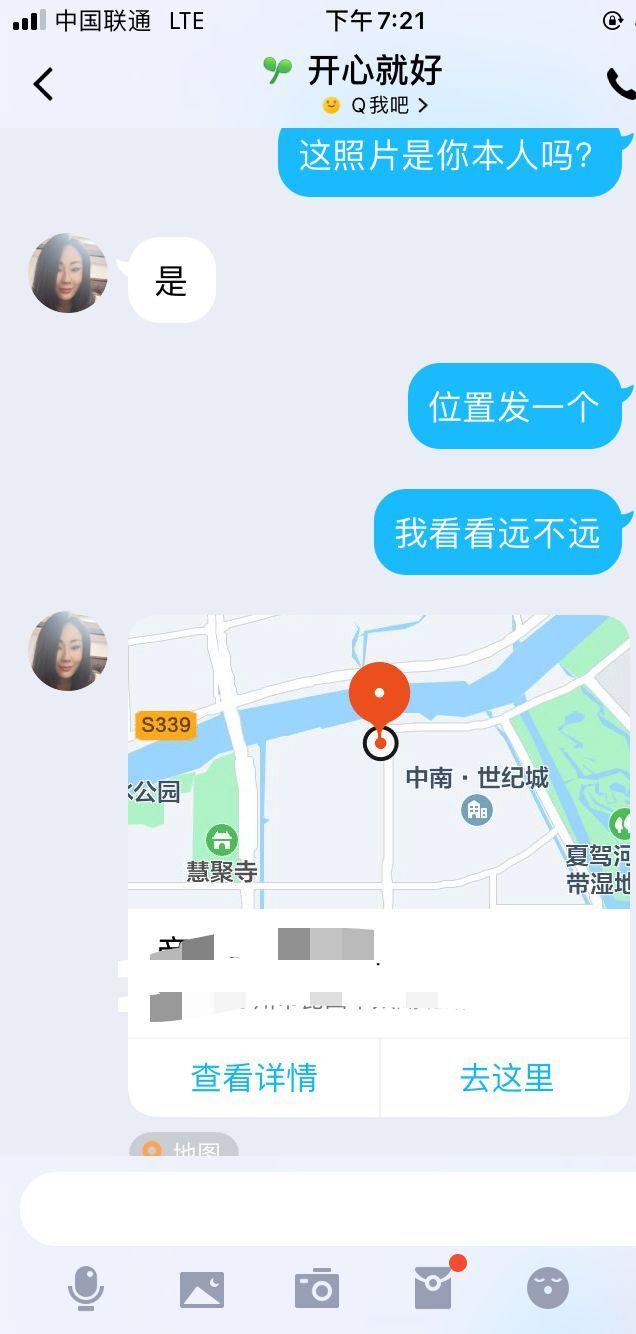Open the photo gallery picker
The height and width of the screenshot is (1334, 636).
coord(202,1288)
